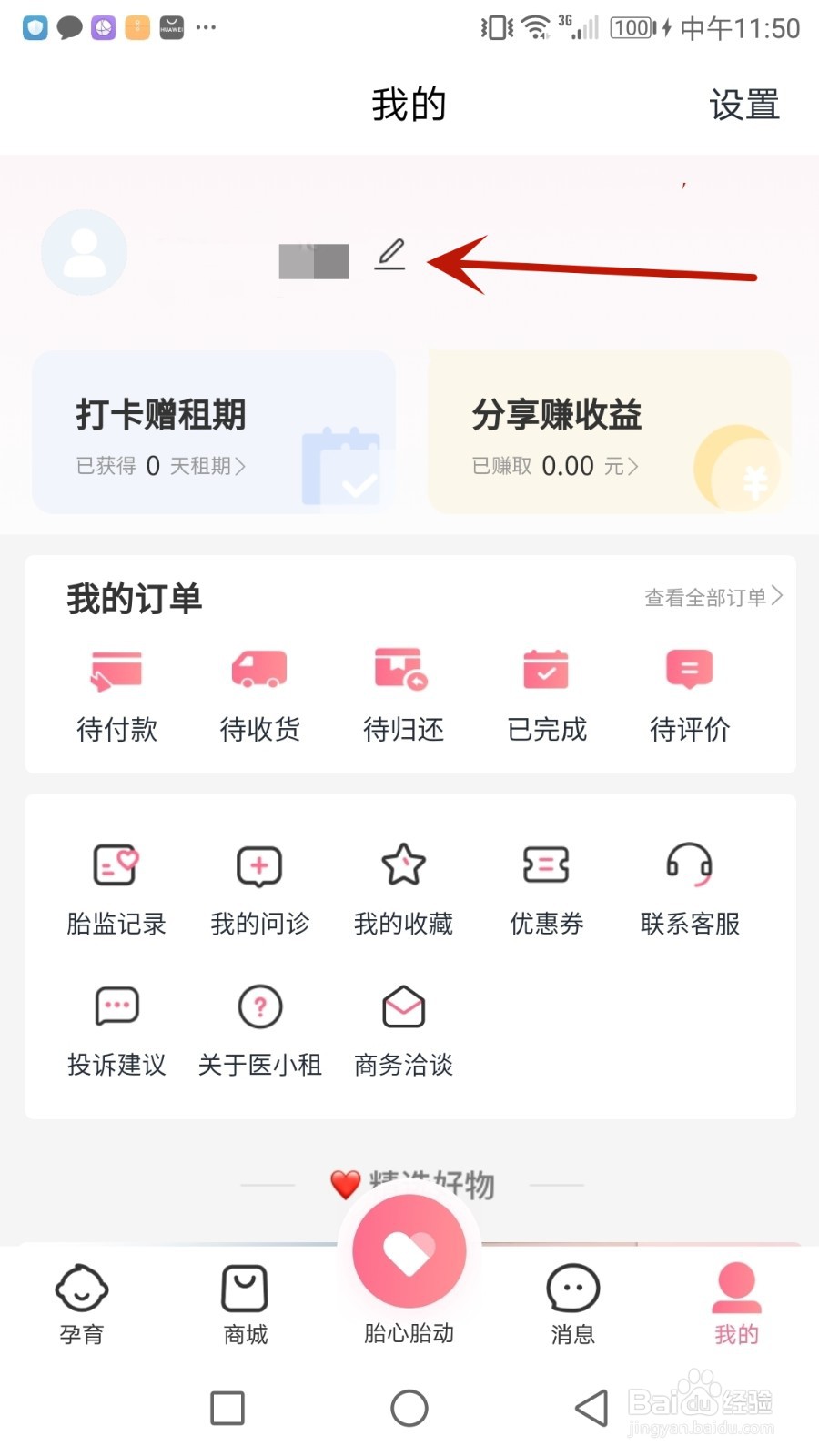Go back with the system back button
819x1456 pixels.
(x=591, y=1408)
